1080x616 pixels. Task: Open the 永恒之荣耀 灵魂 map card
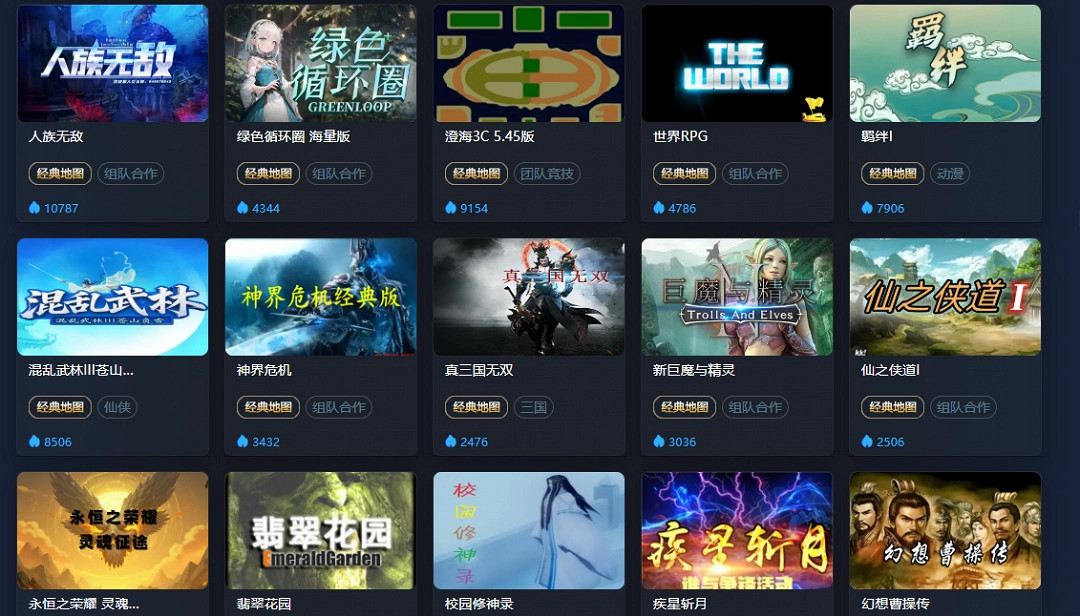(113, 530)
